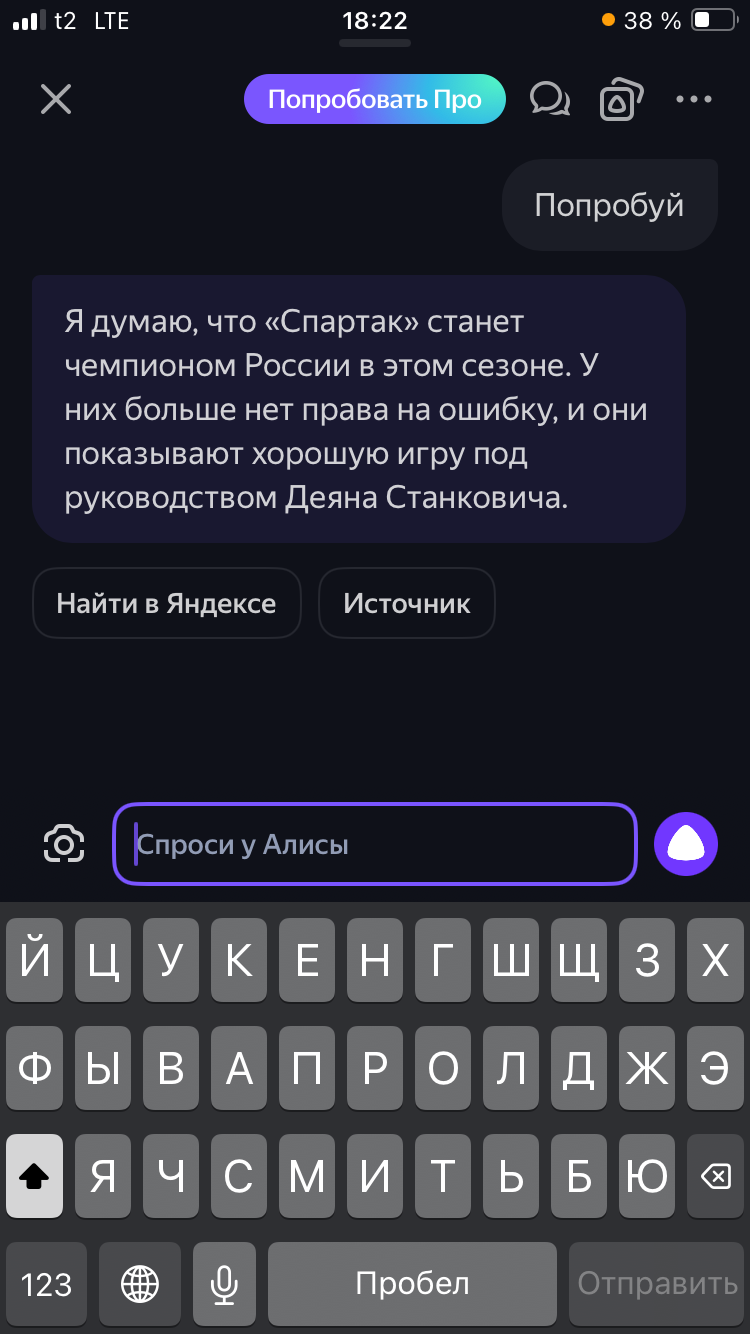Close the Alice chat screen
The width and height of the screenshot is (750, 1334).
[56, 99]
